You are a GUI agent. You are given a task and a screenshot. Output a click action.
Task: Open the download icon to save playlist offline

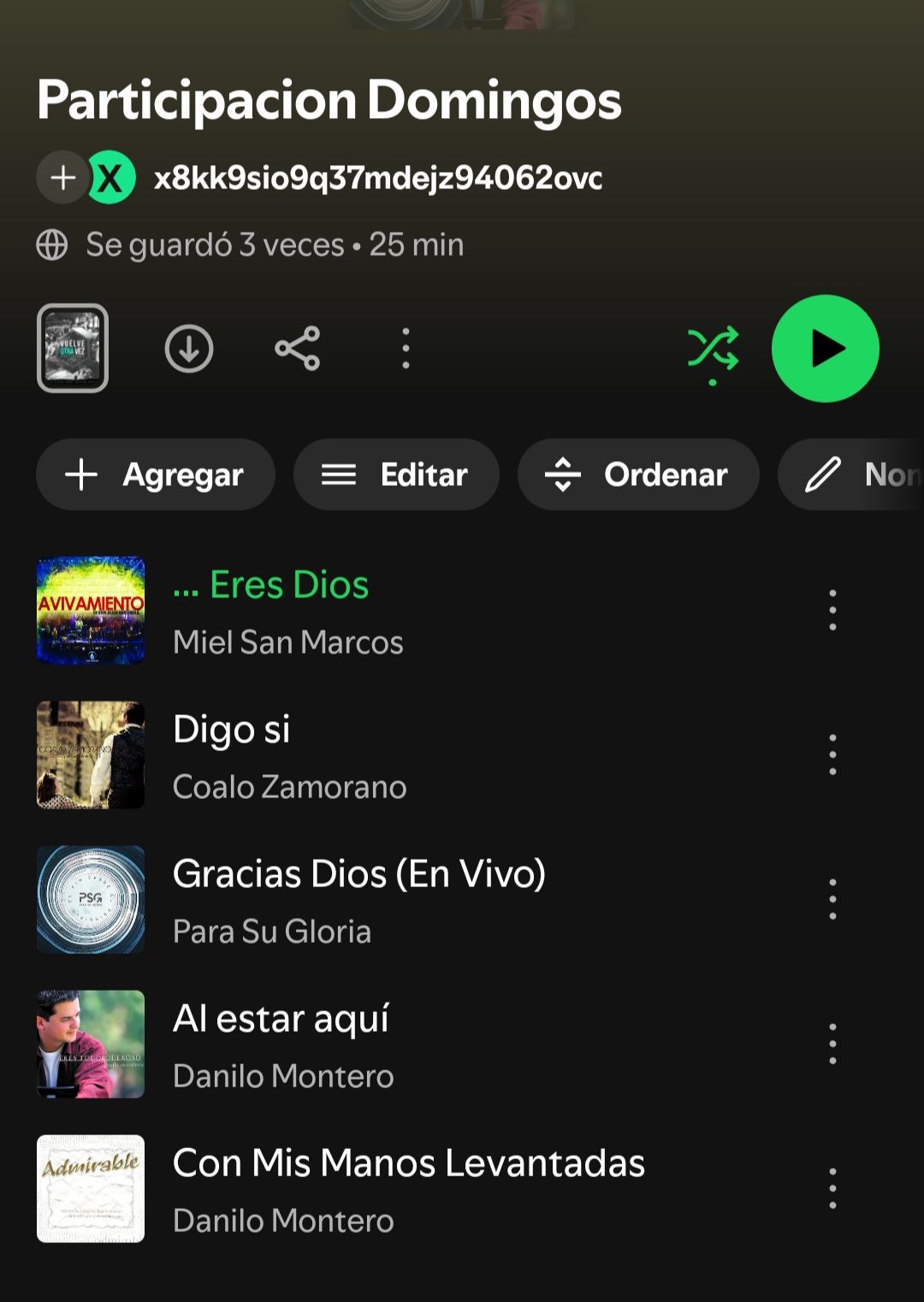[189, 348]
